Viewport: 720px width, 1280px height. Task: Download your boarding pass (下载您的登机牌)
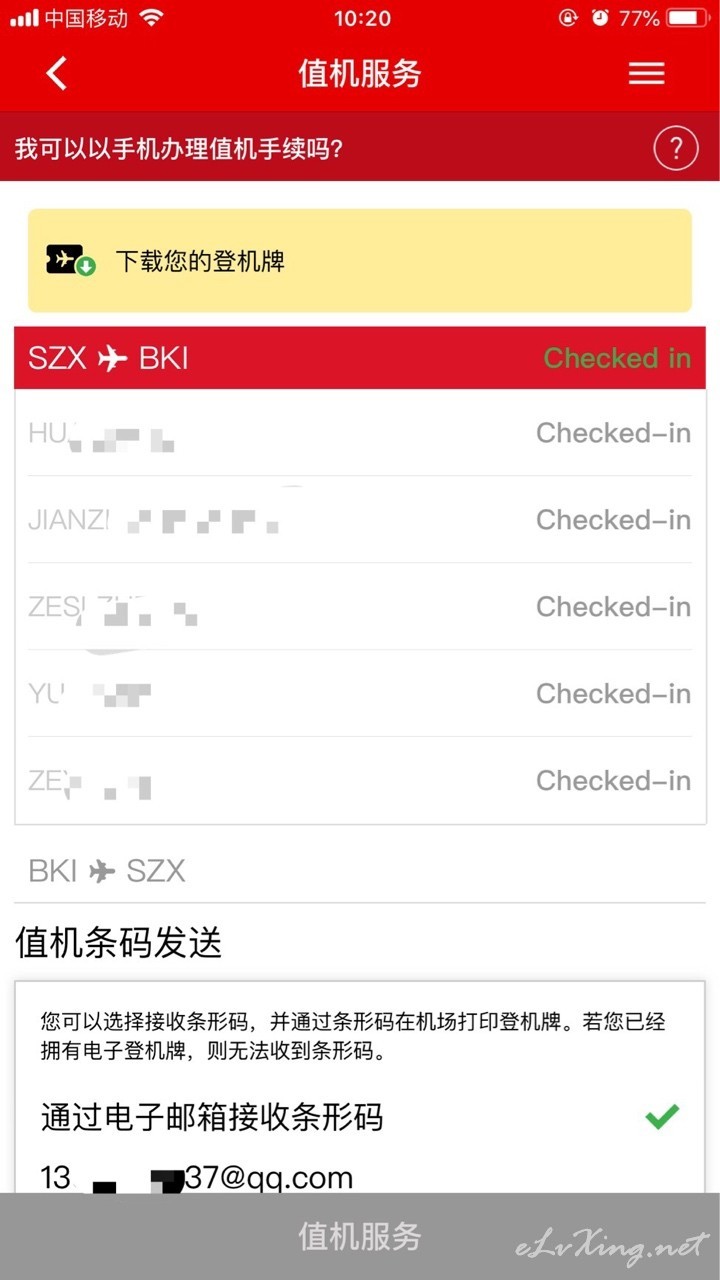360,261
